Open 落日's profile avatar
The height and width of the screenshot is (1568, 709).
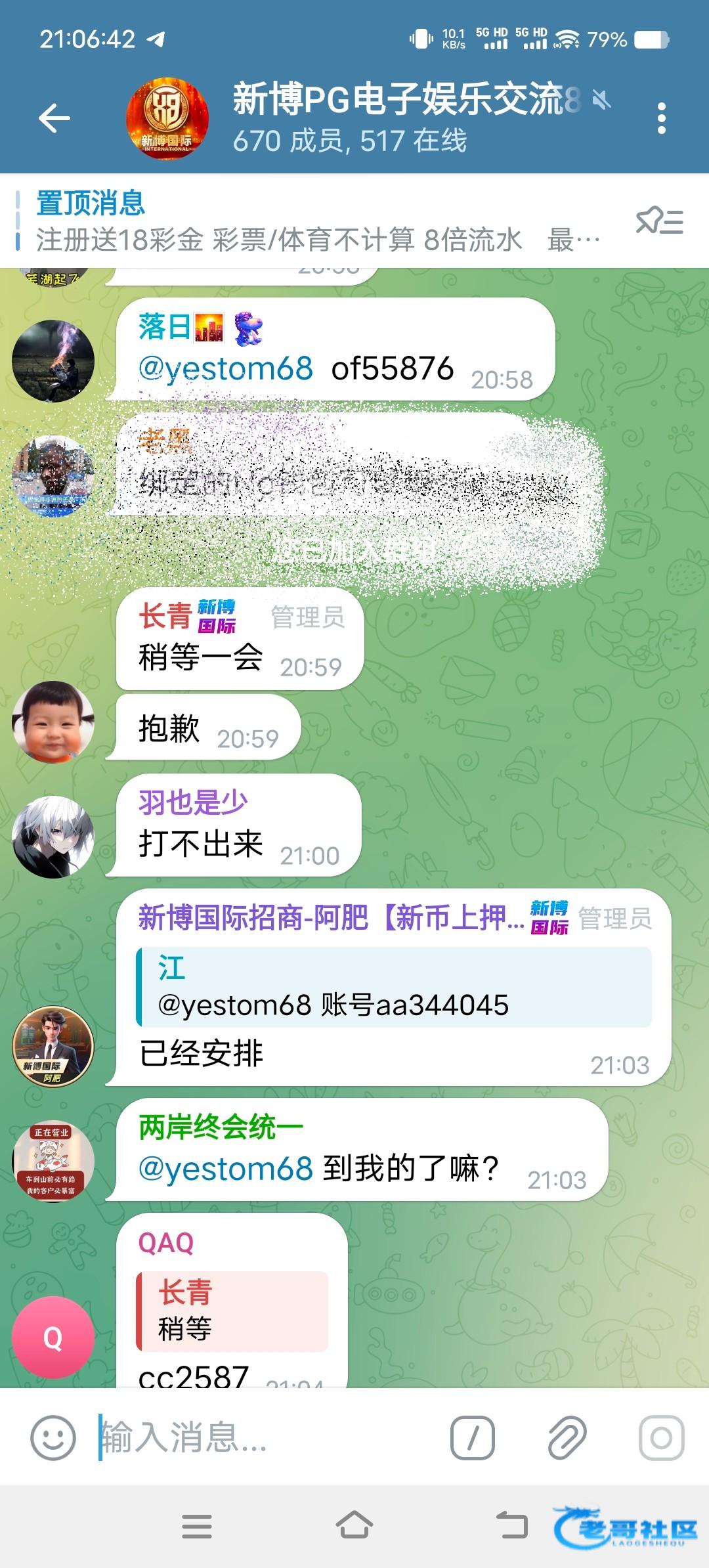[53, 361]
